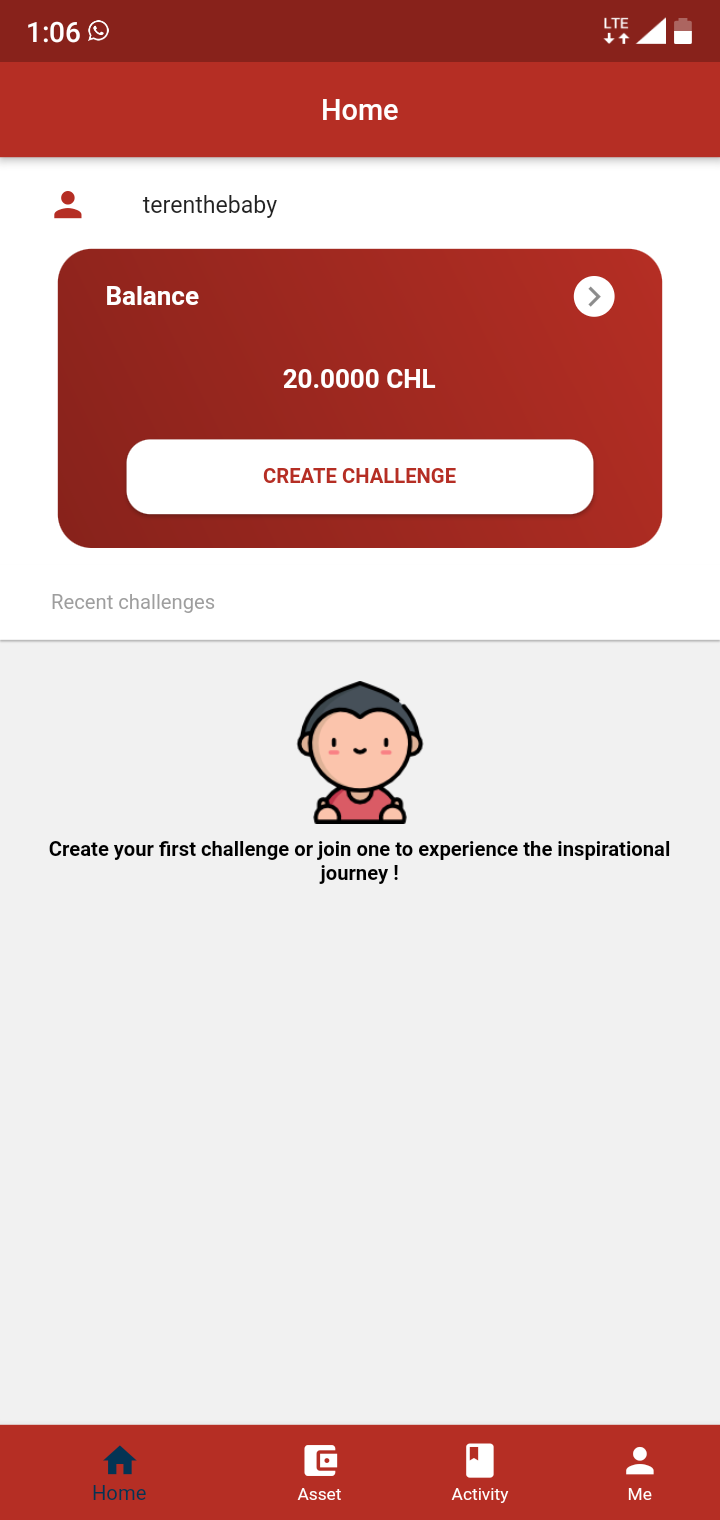Tap the Balance label on the red card
720x1520 pixels.
click(x=152, y=296)
